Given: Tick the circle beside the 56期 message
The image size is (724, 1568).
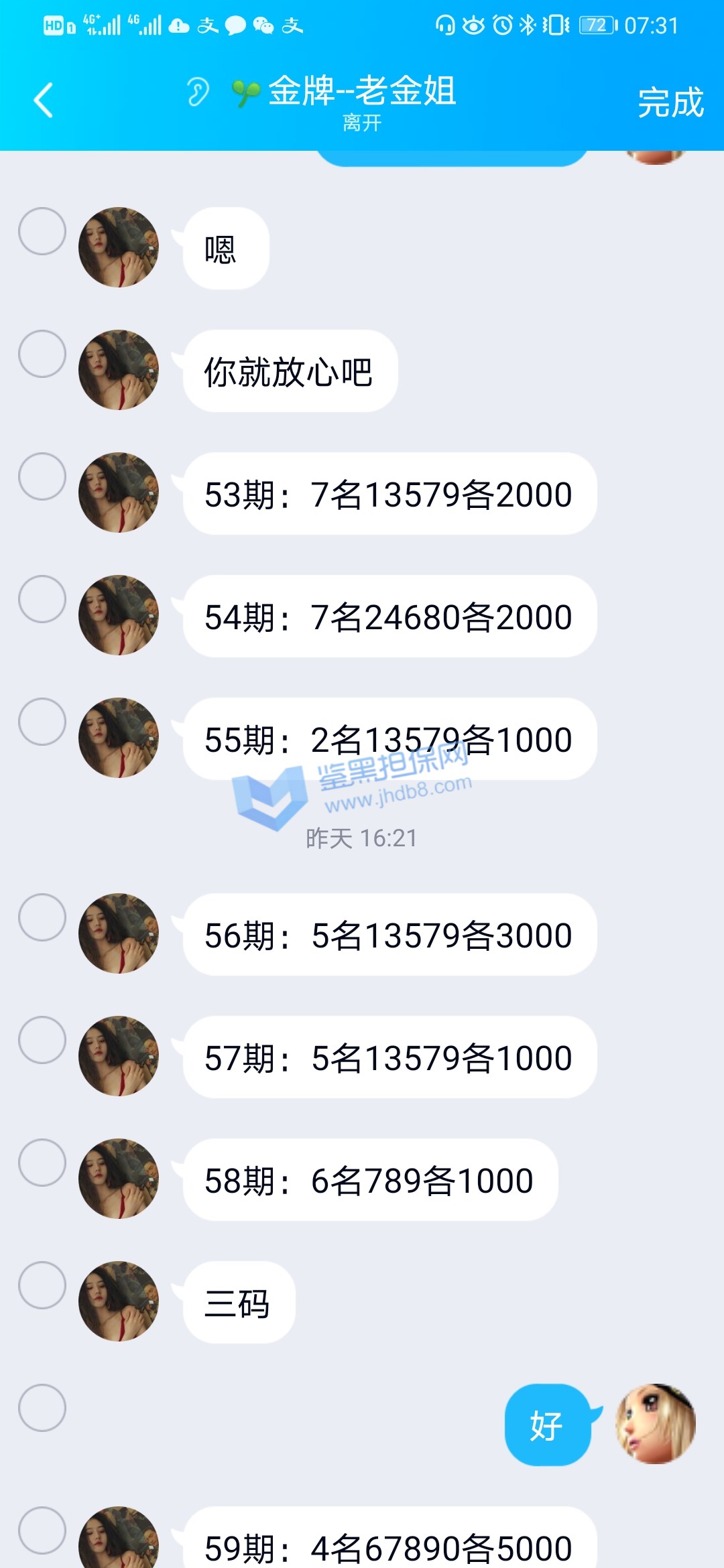Looking at the screenshot, I should 42,917.
